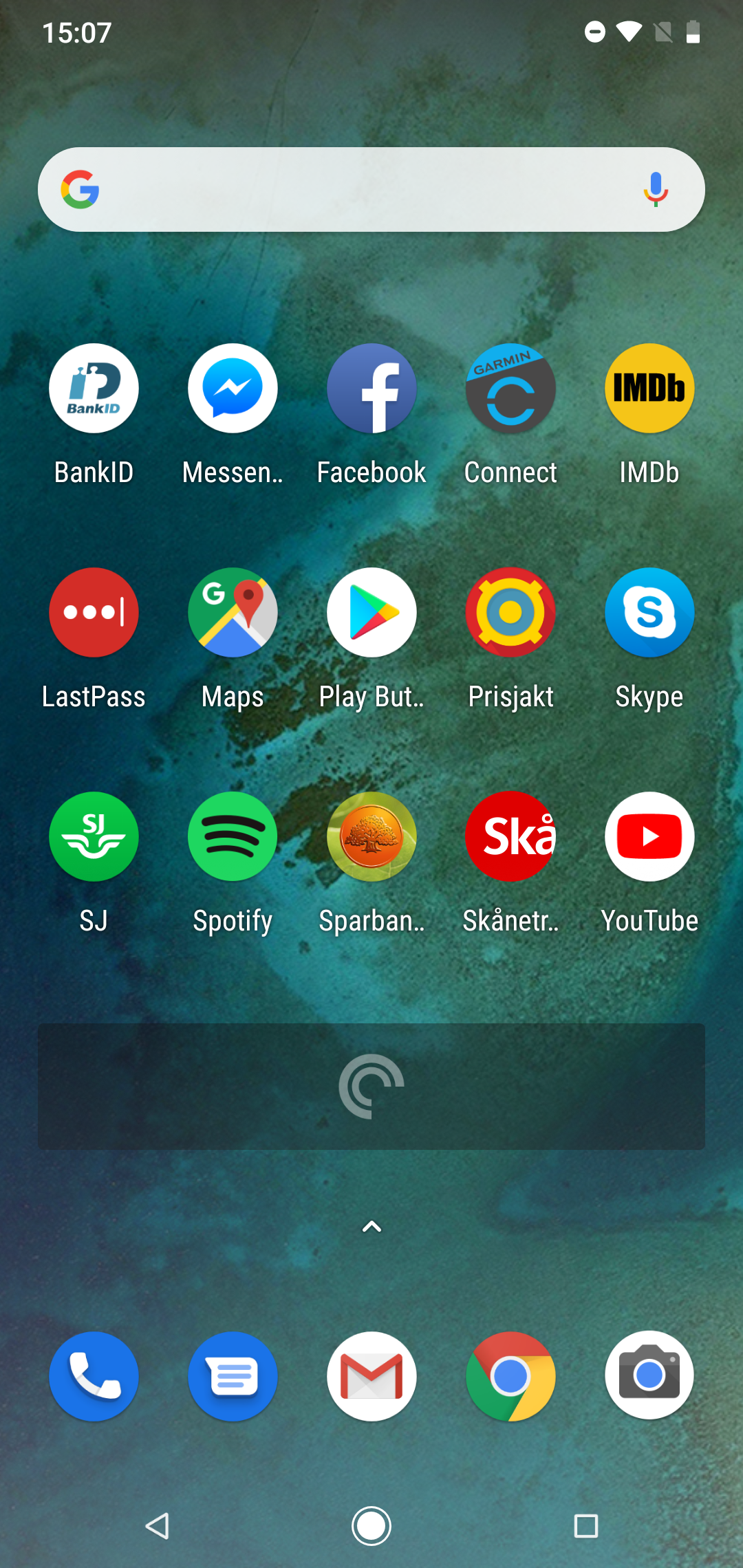Launch the YouTube app
This screenshot has width=743, height=1568.
(x=649, y=837)
